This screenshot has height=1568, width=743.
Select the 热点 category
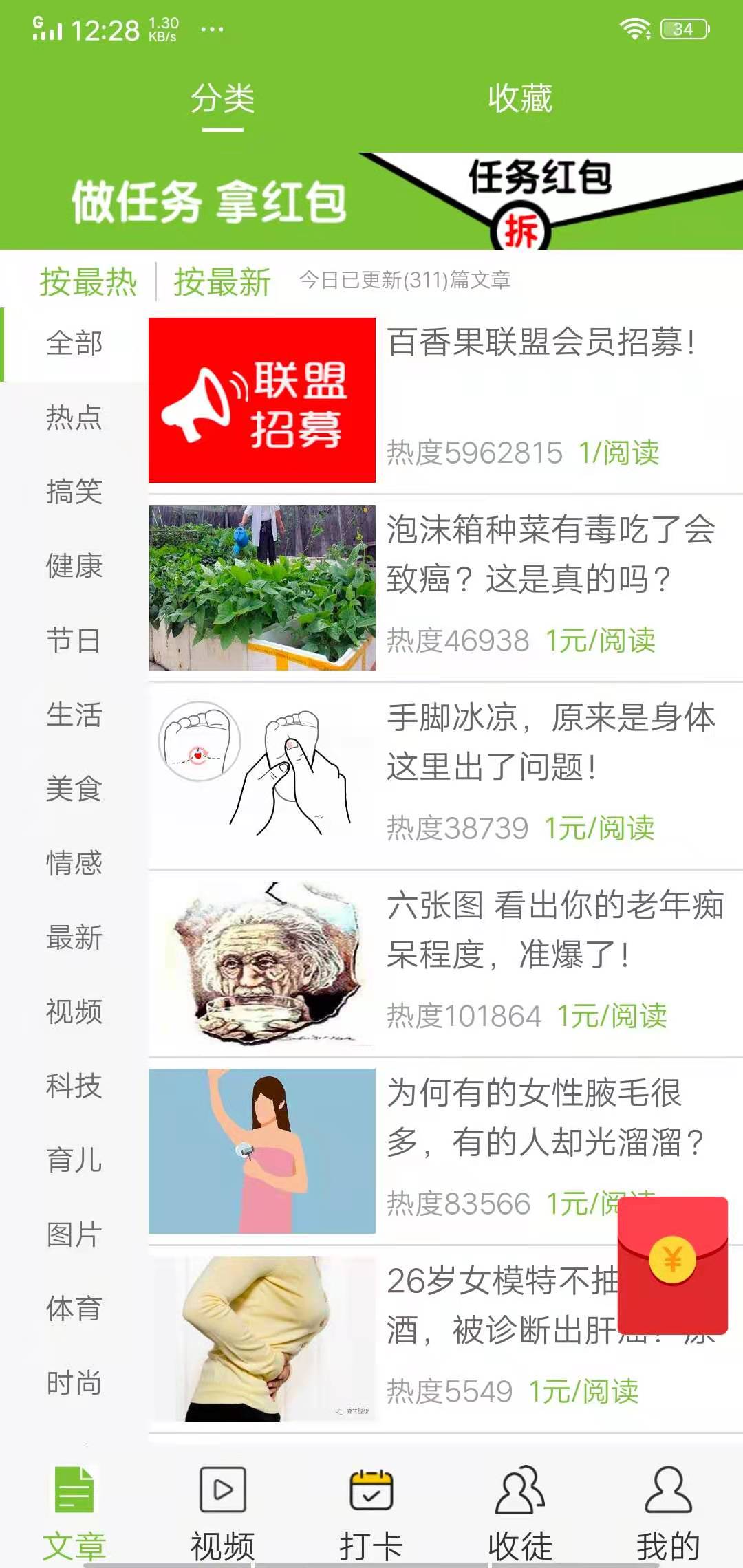point(74,419)
